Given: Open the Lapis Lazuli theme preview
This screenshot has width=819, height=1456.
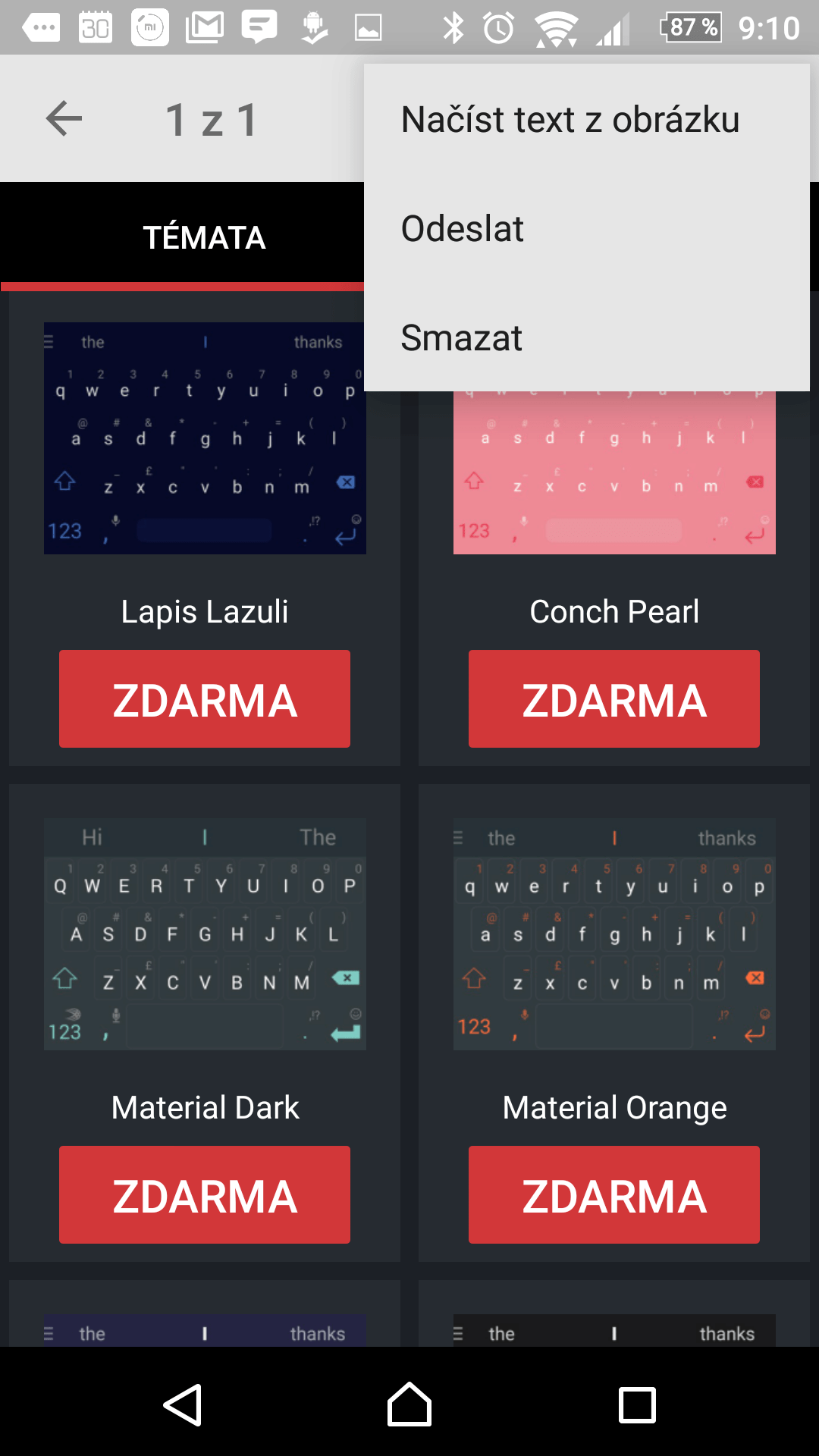Looking at the screenshot, I should (x=205, y=438).
